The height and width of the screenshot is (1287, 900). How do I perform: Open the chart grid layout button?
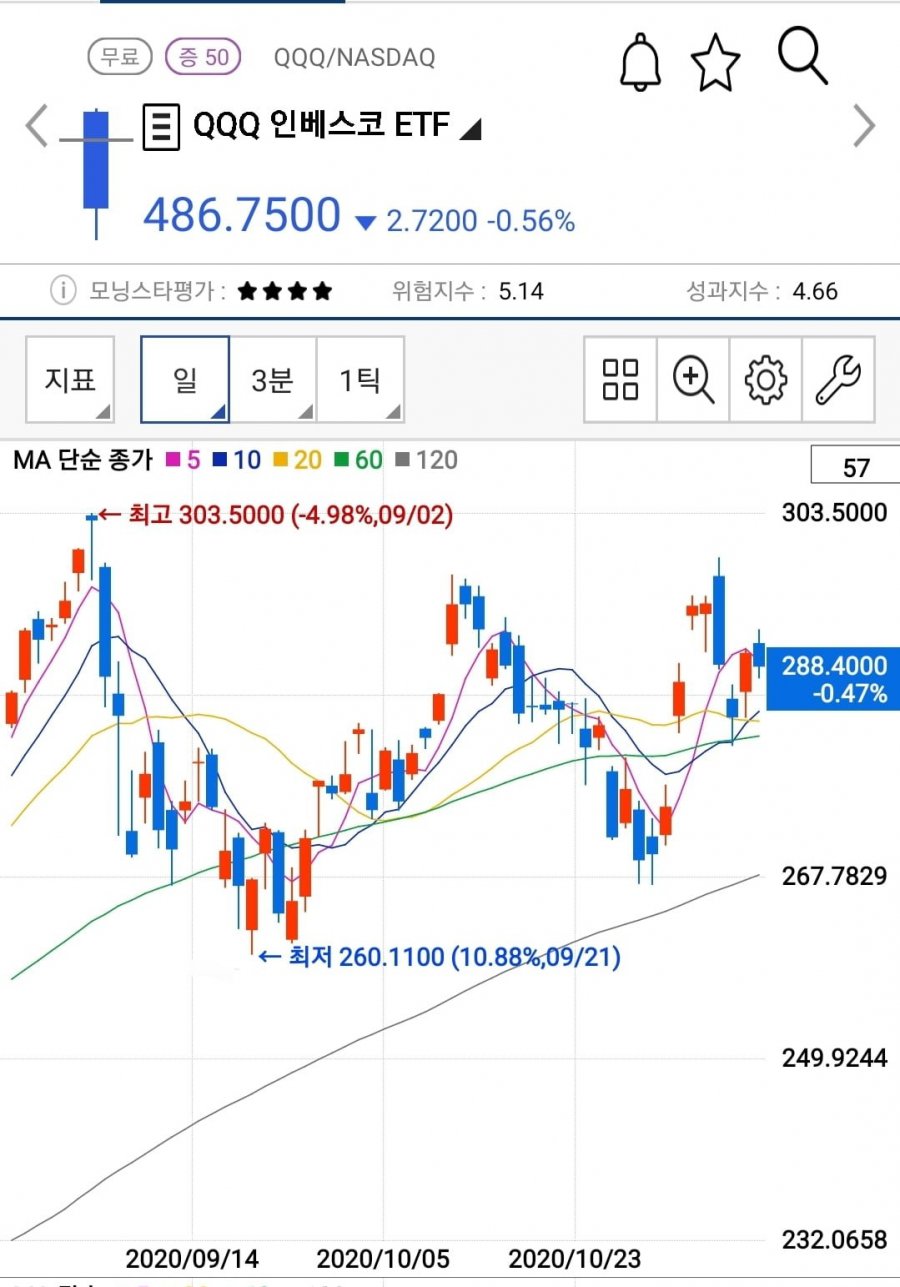point(620,380)
